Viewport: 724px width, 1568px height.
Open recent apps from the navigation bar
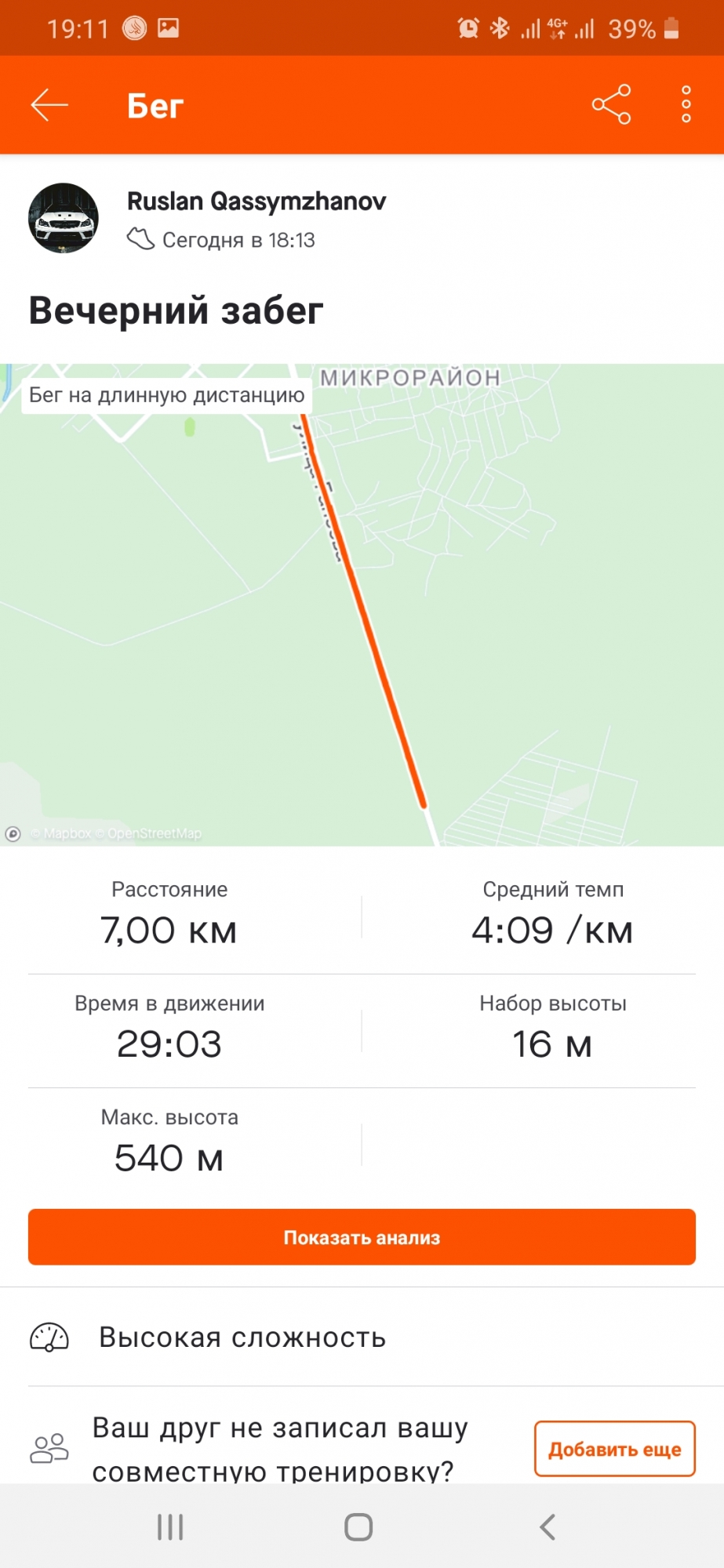tap(170, 1526)
